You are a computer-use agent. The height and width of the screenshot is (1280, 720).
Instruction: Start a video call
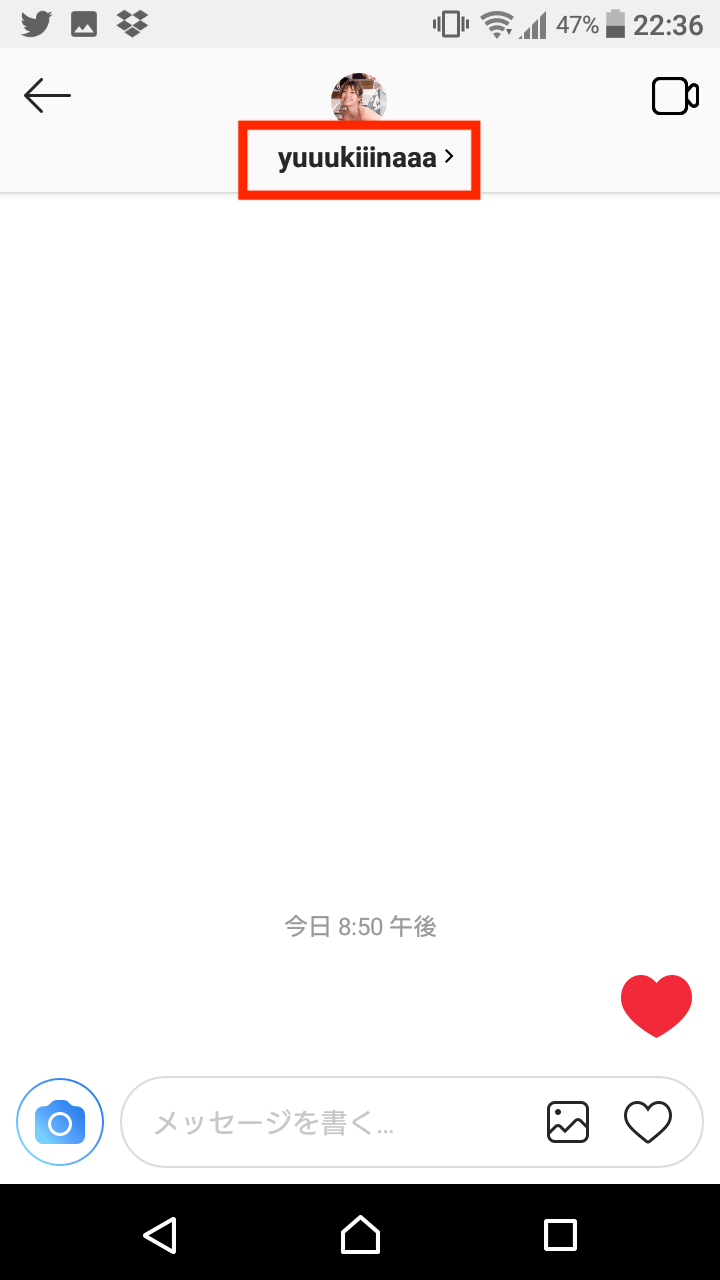674,97
